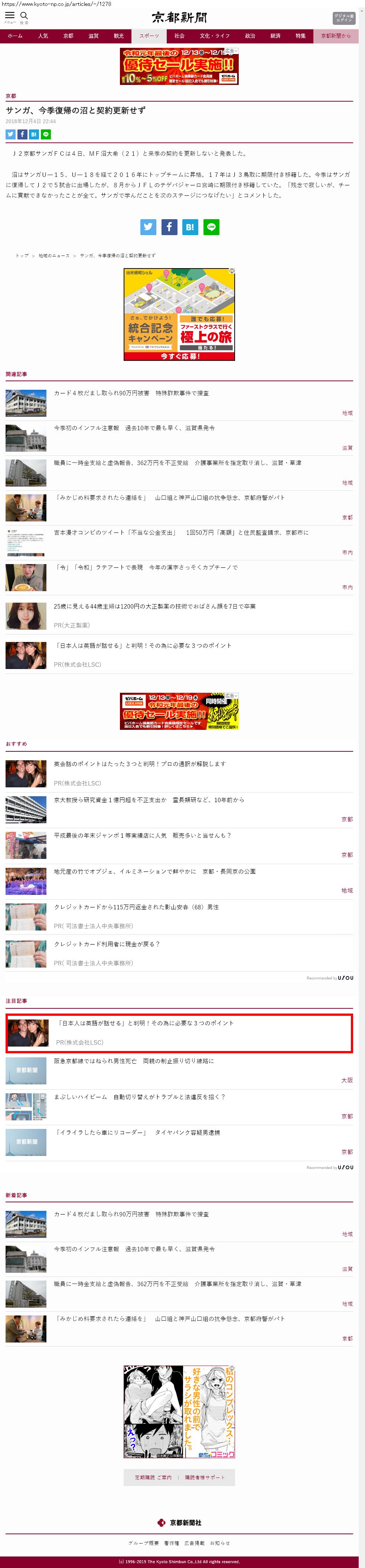The height and width of the screenshot is (1568, 365).
Task: Open 地域のニュース breadcrumb link
Action: pyautogui.click(x=54, y=256)
